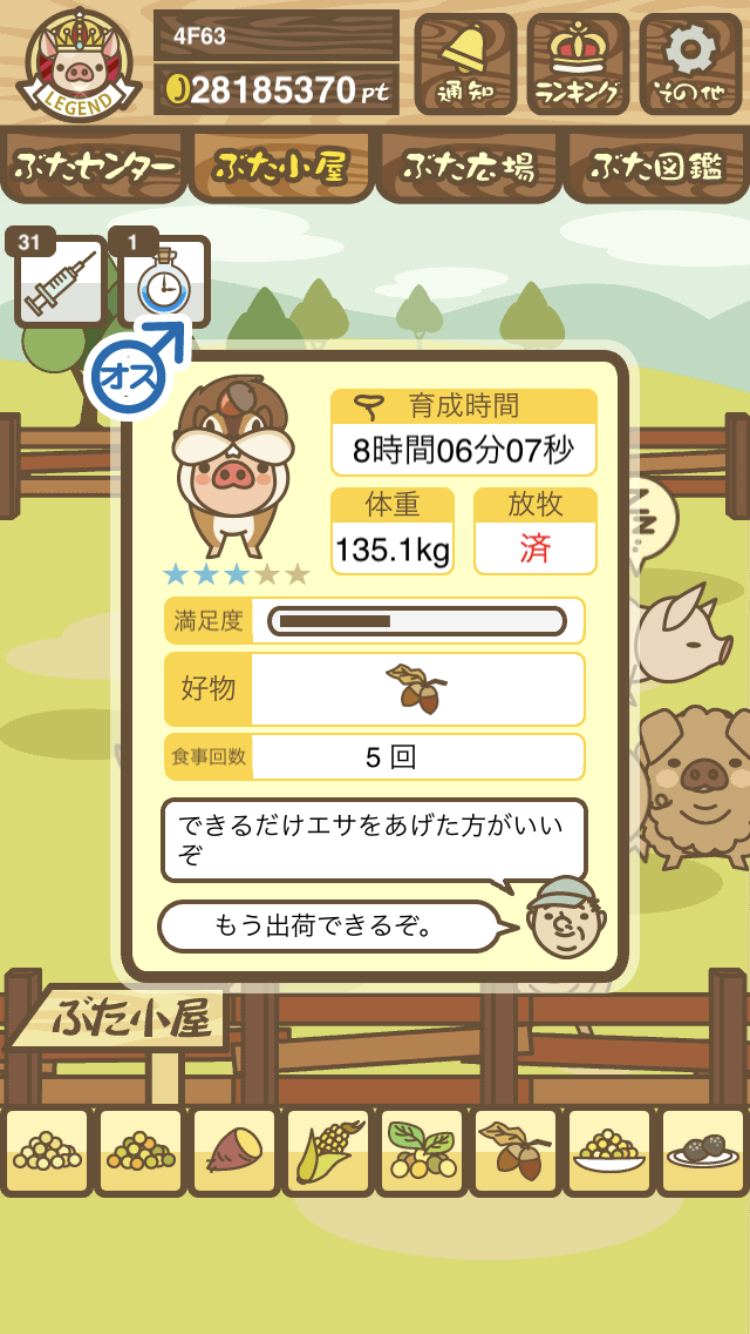This screenshot has height=1334, width=750.
Task: Switch to the ぶたセンター tab
Action: pyautogui.click(x=95, y=167)
